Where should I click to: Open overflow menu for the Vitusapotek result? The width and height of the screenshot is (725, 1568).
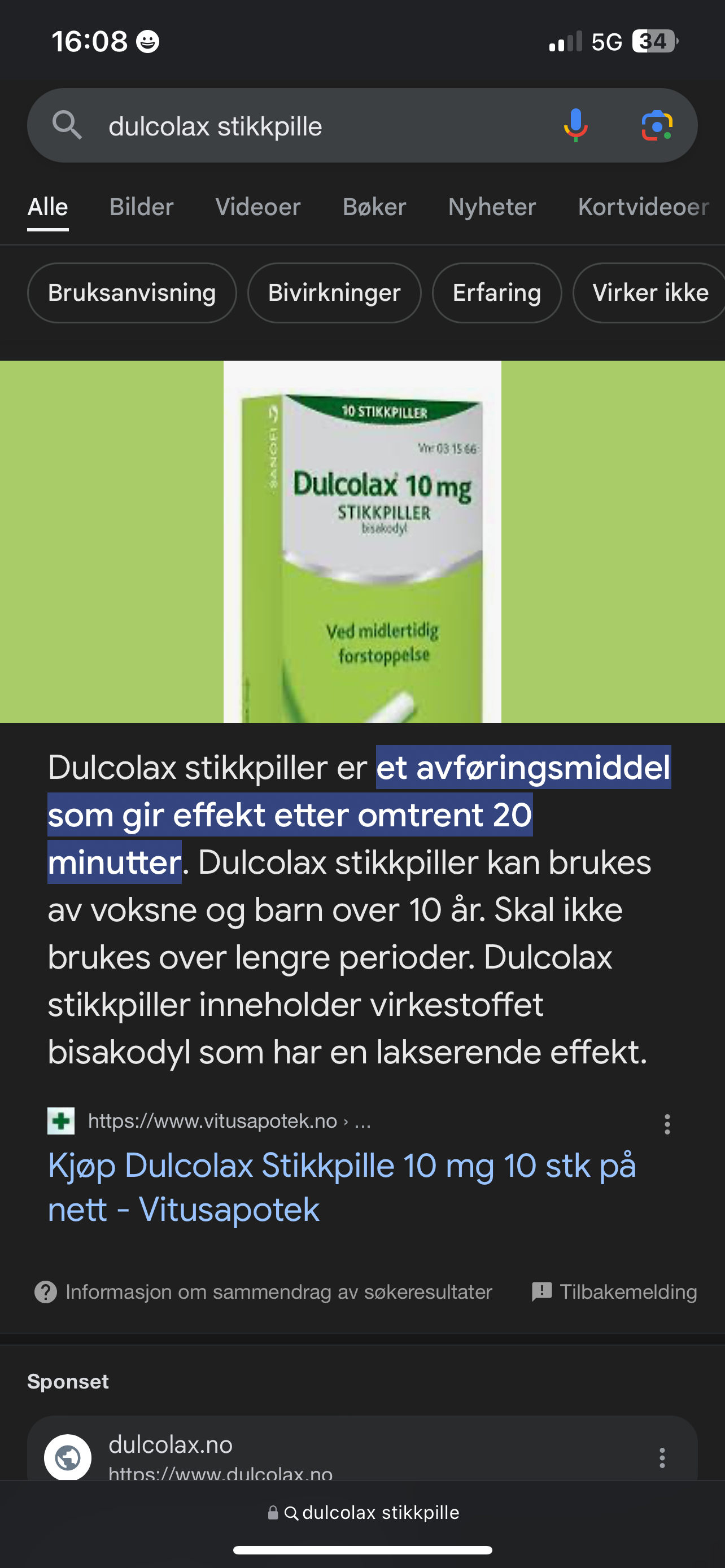[x=667, y=1124]
